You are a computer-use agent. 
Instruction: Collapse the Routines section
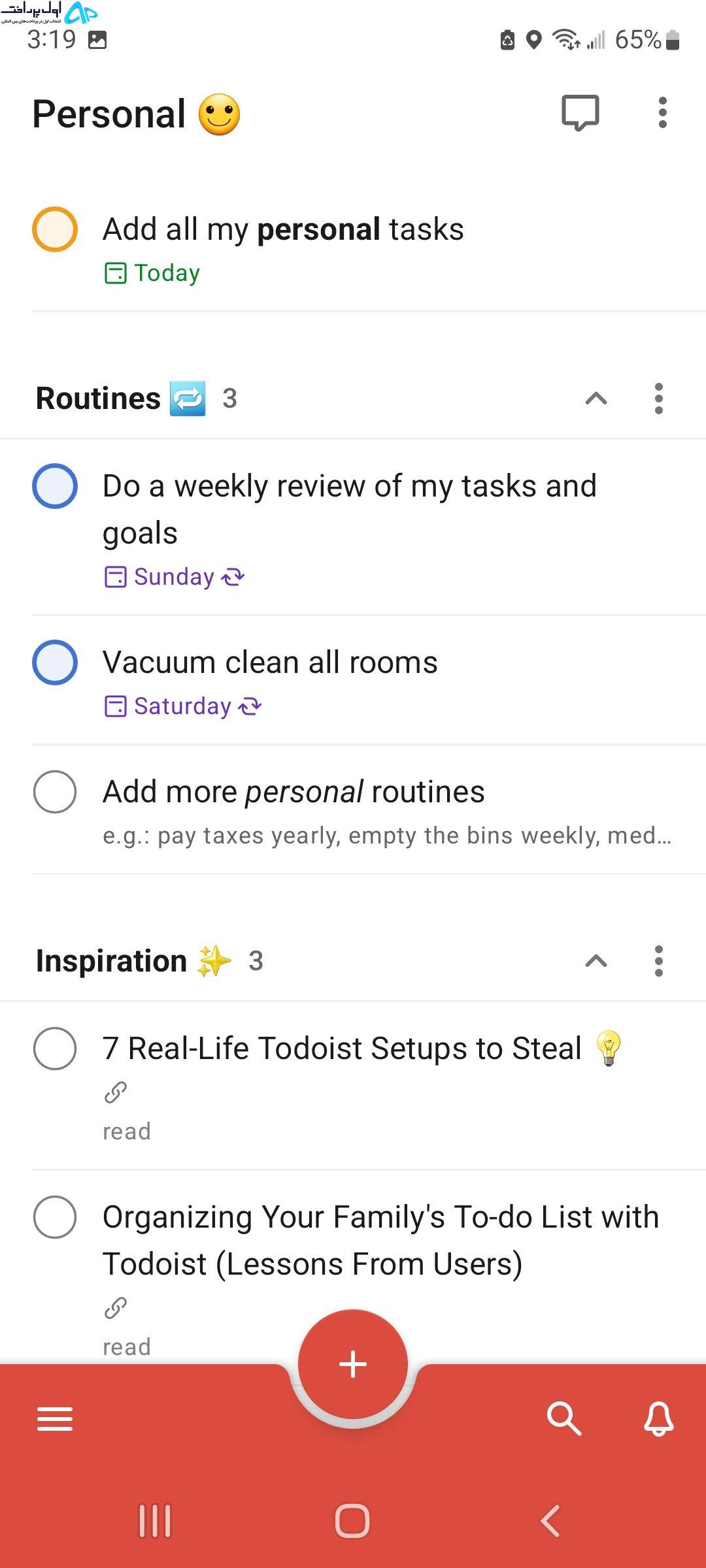click(x=596, y=399)
